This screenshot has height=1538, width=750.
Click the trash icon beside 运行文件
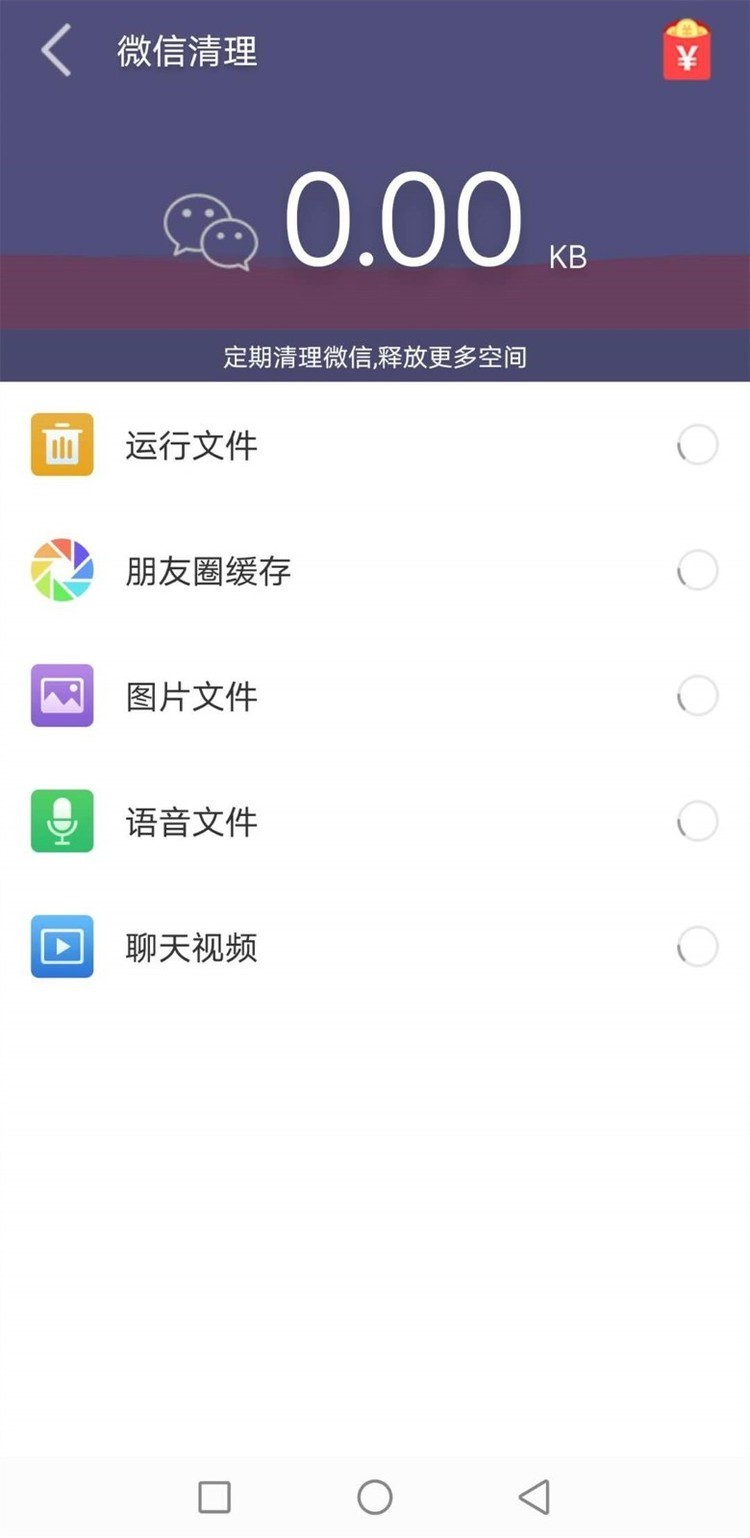(x=61, y=444)
